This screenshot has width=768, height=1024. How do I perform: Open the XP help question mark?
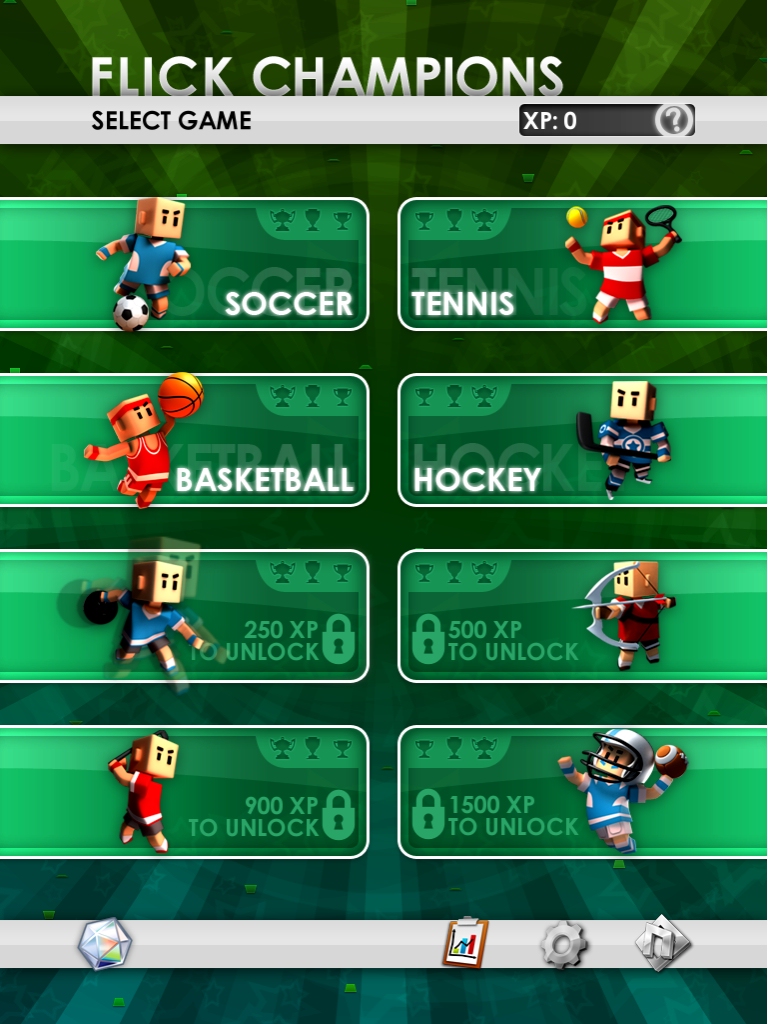point(674,121)
